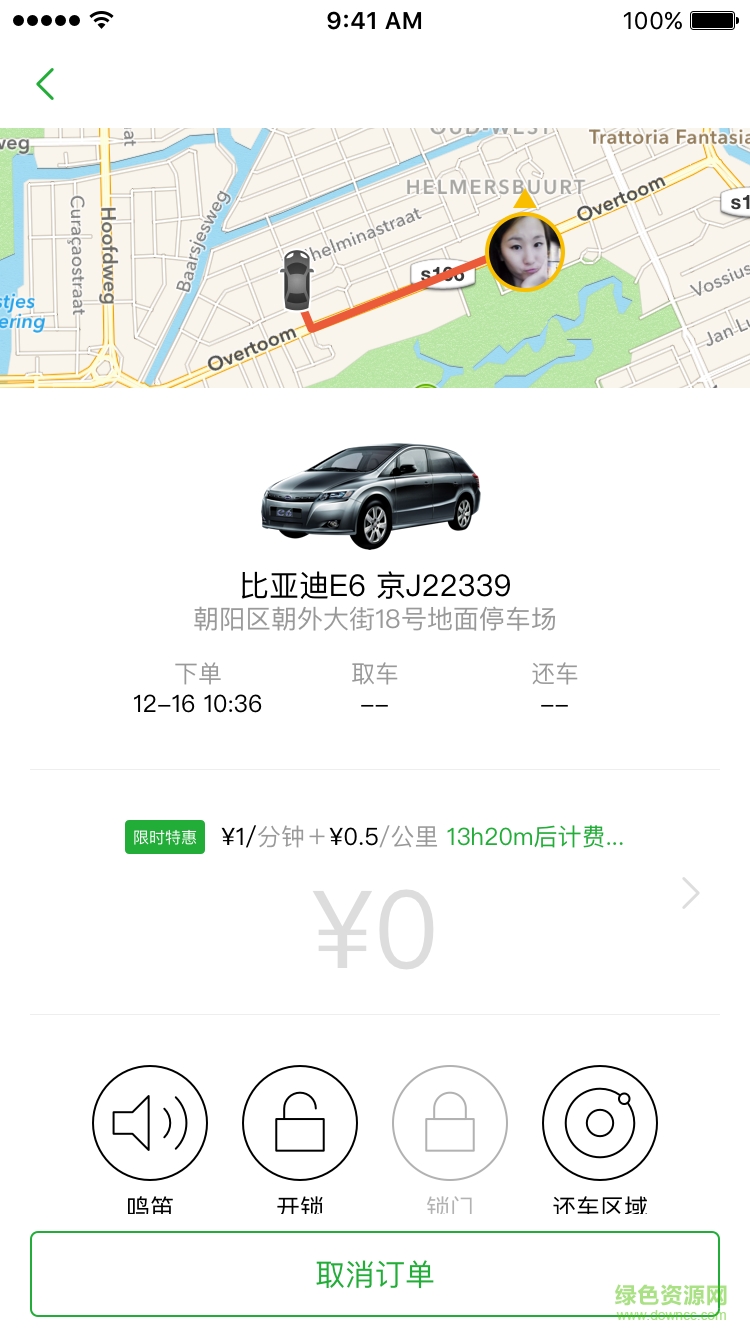Toggle the 还车区域 return zone overlay
This screenshot has width=750, height=1334.
pos(599,1122)
